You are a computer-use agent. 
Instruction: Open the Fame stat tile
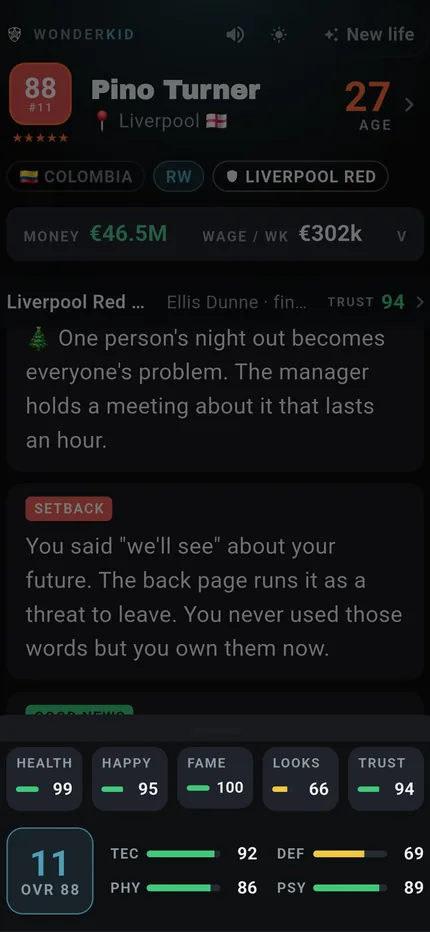pos(215,779)
